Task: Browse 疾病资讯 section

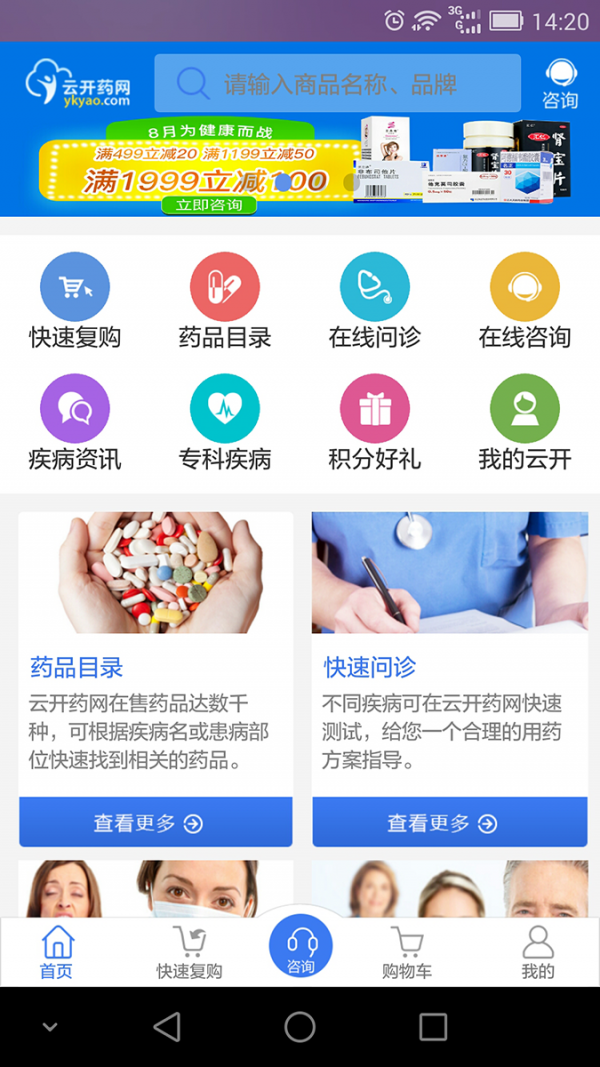Action: point(75,410)
